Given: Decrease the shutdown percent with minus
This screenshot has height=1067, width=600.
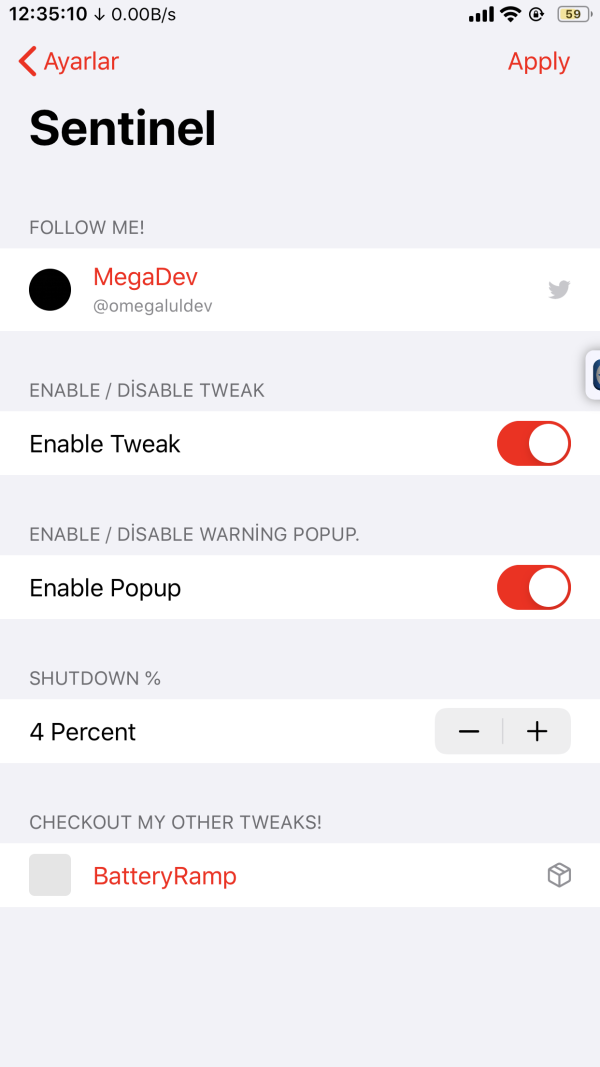Looking at the screenshot, I should pyautogui.click(x=469, y=732).
